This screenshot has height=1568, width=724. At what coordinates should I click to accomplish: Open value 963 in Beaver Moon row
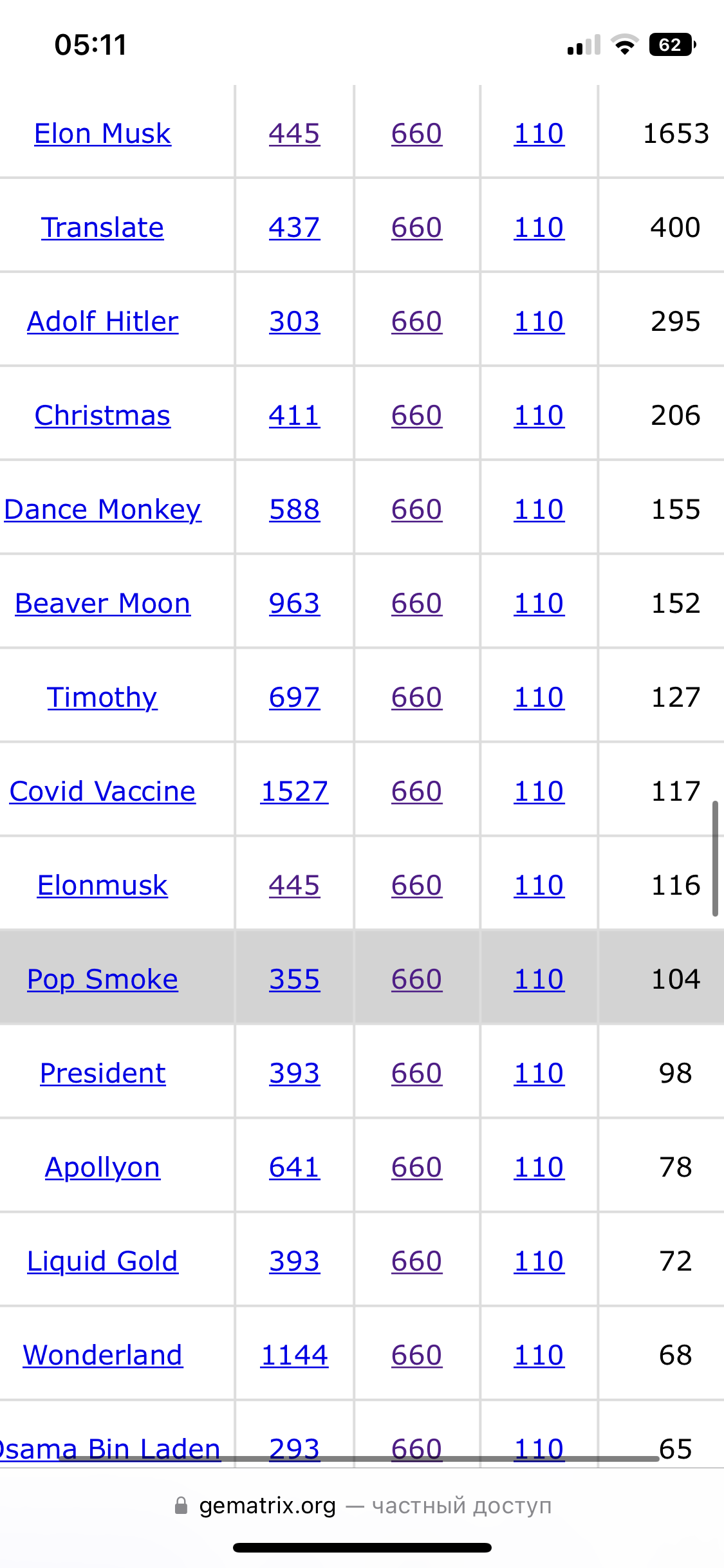tap(294, 604)
